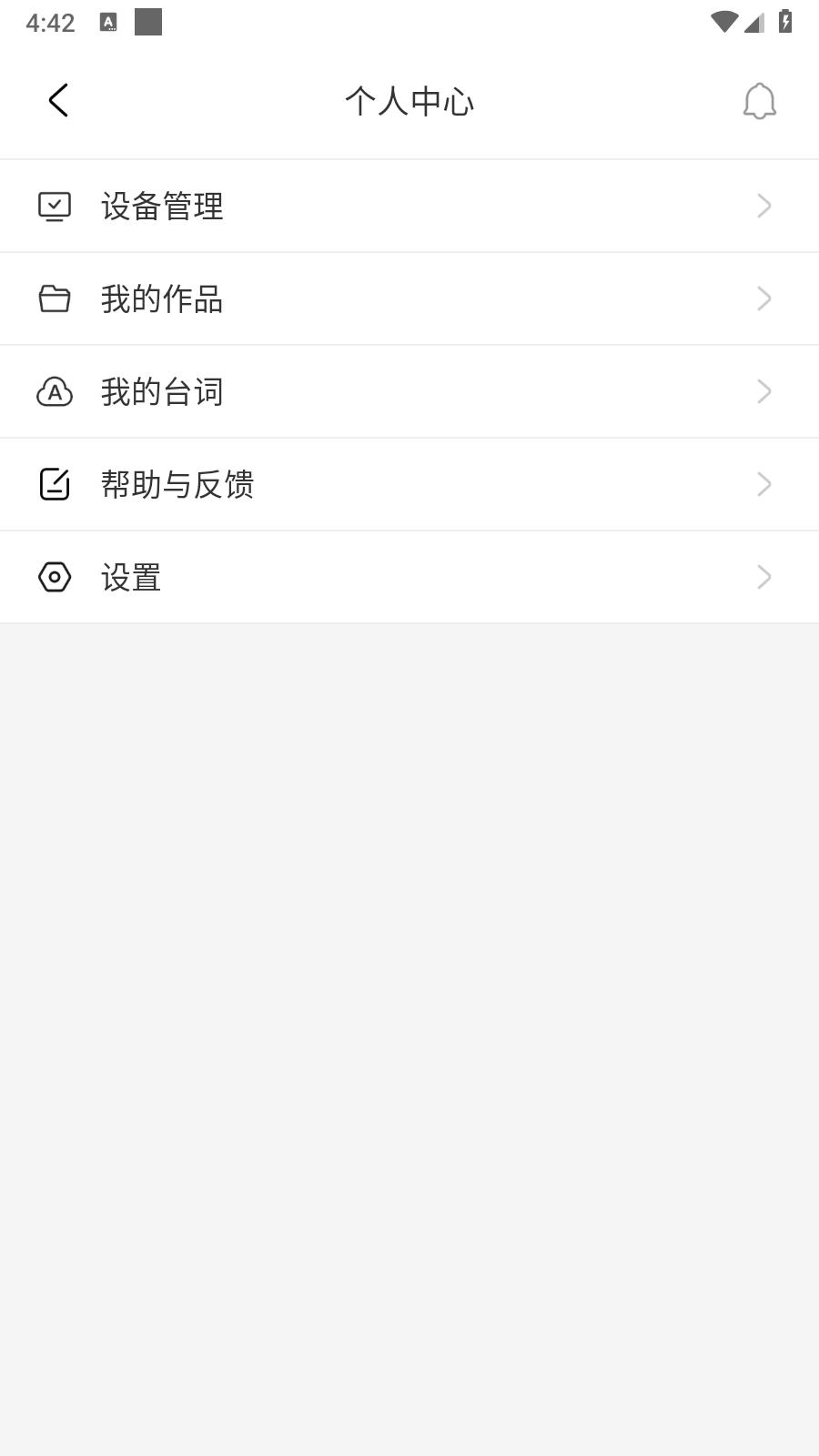Open the notifications bell
819x1456 pixels.
759,101
